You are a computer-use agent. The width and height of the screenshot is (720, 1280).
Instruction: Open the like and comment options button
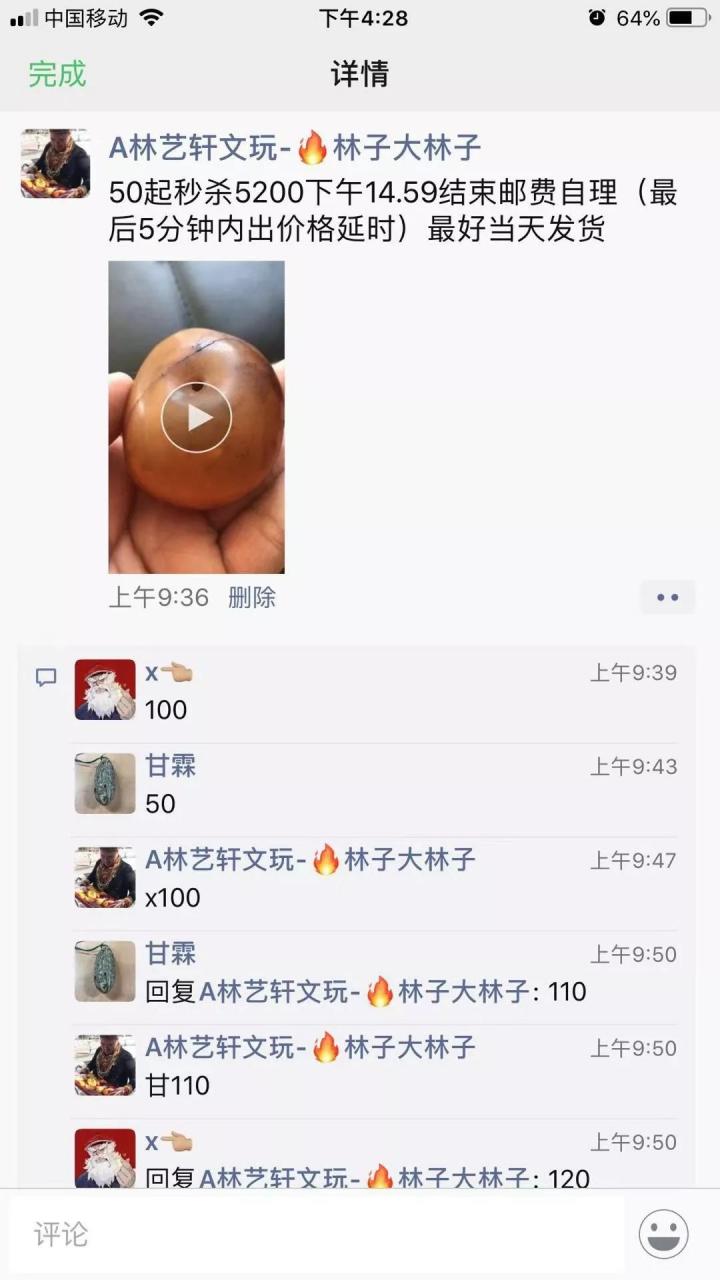(x=667, y=598)
